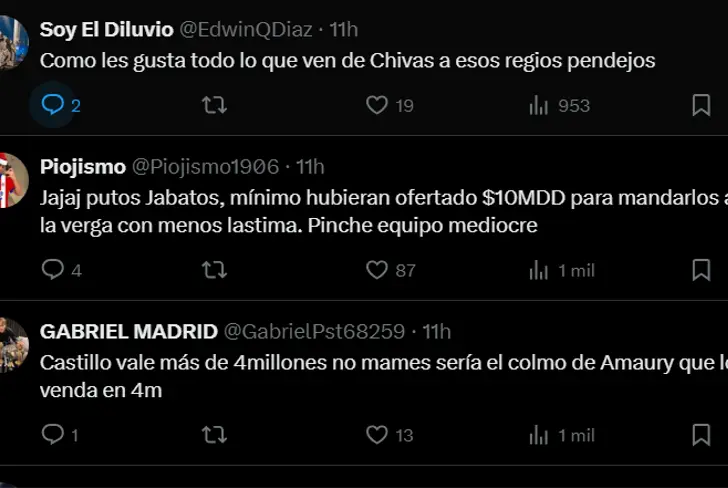Bookmark Soy El Diluvio's post
This screenshot has height=488, width=728.
click(x=701, y=105)
